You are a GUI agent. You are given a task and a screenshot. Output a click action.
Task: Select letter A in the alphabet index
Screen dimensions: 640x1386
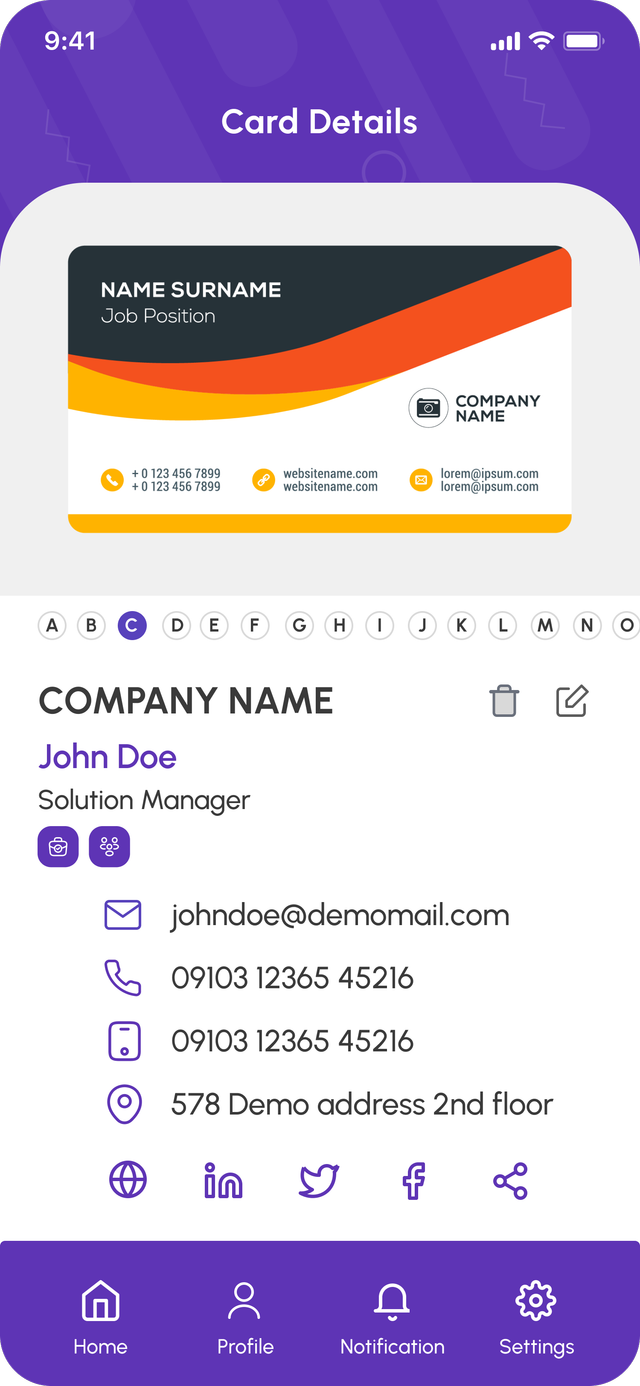(52, 626)
